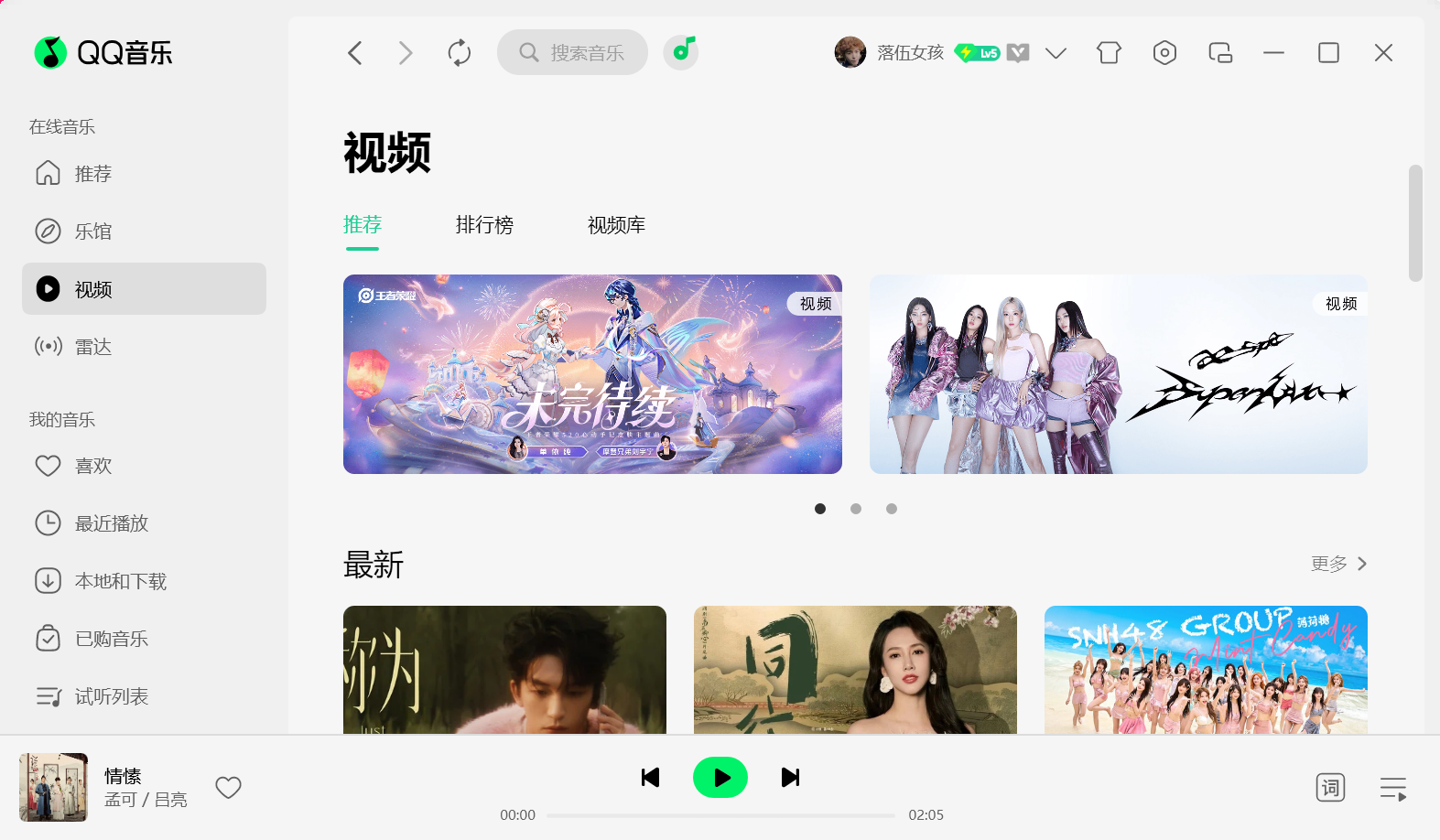1440x840 pixels.
Task: Open 本地和下载 section
Action: (121, 581)
